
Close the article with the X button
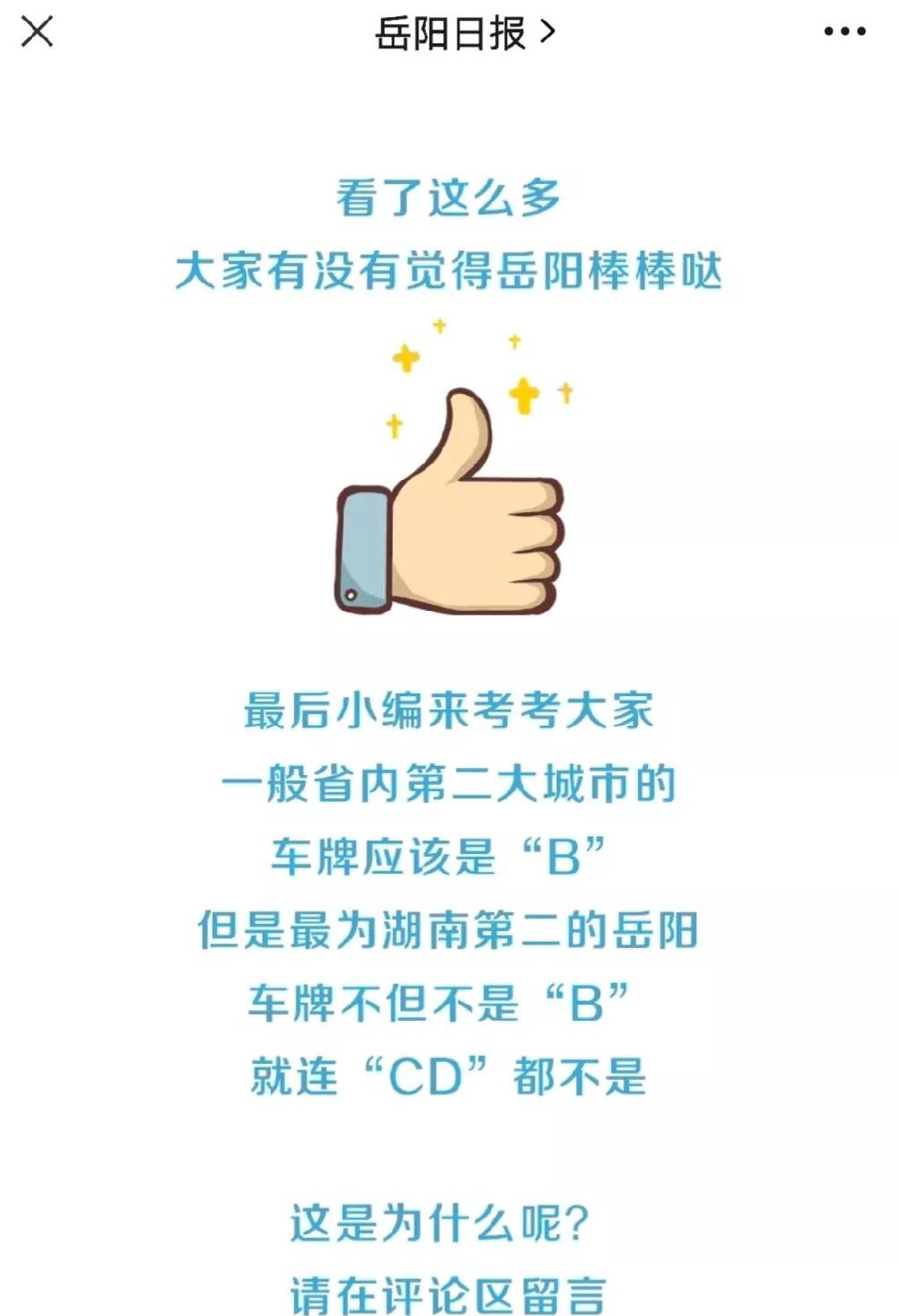tap(37, 31)
